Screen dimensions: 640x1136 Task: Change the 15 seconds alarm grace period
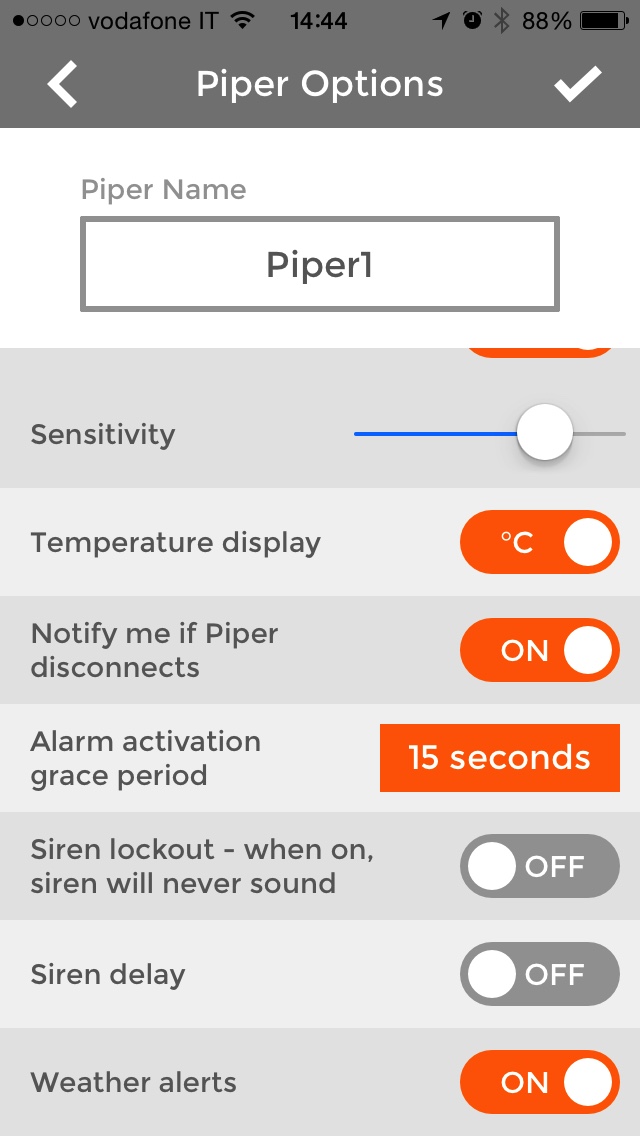(x=499, y=758)
